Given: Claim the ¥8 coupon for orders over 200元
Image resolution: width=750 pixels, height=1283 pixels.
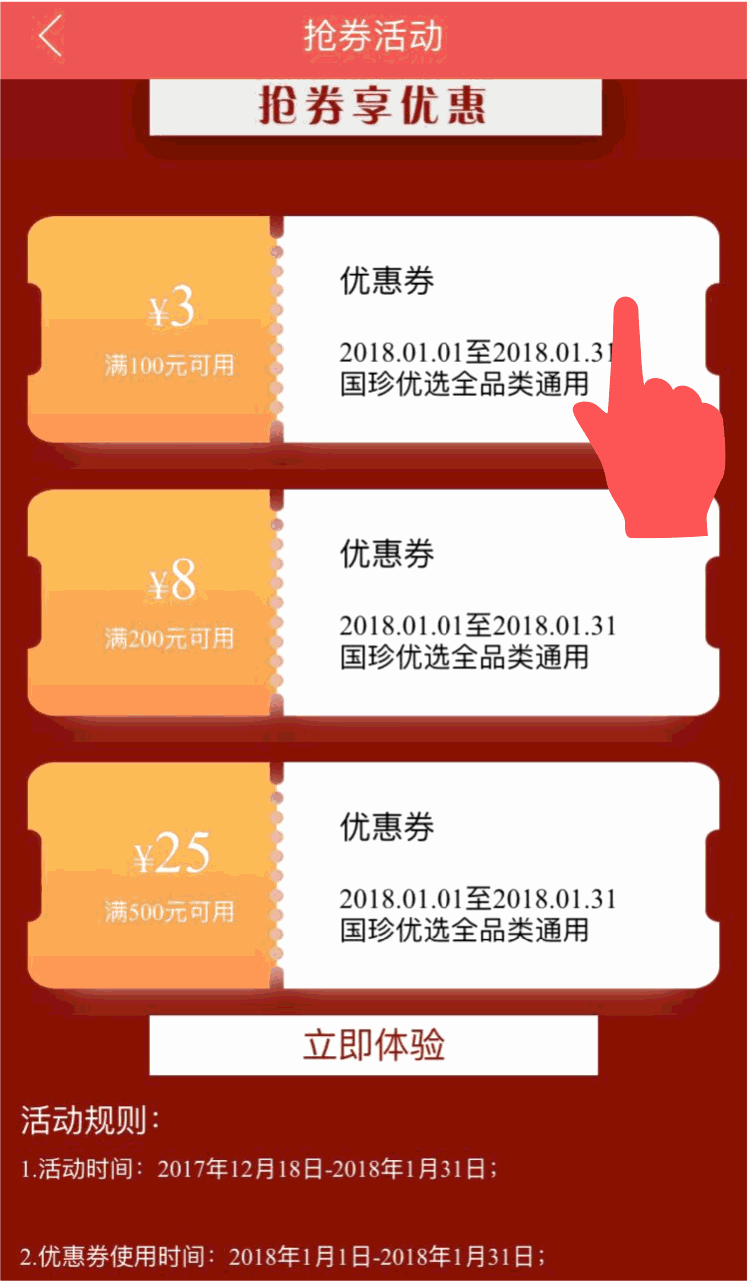Looking at the screenshot, I should point(372,603).
